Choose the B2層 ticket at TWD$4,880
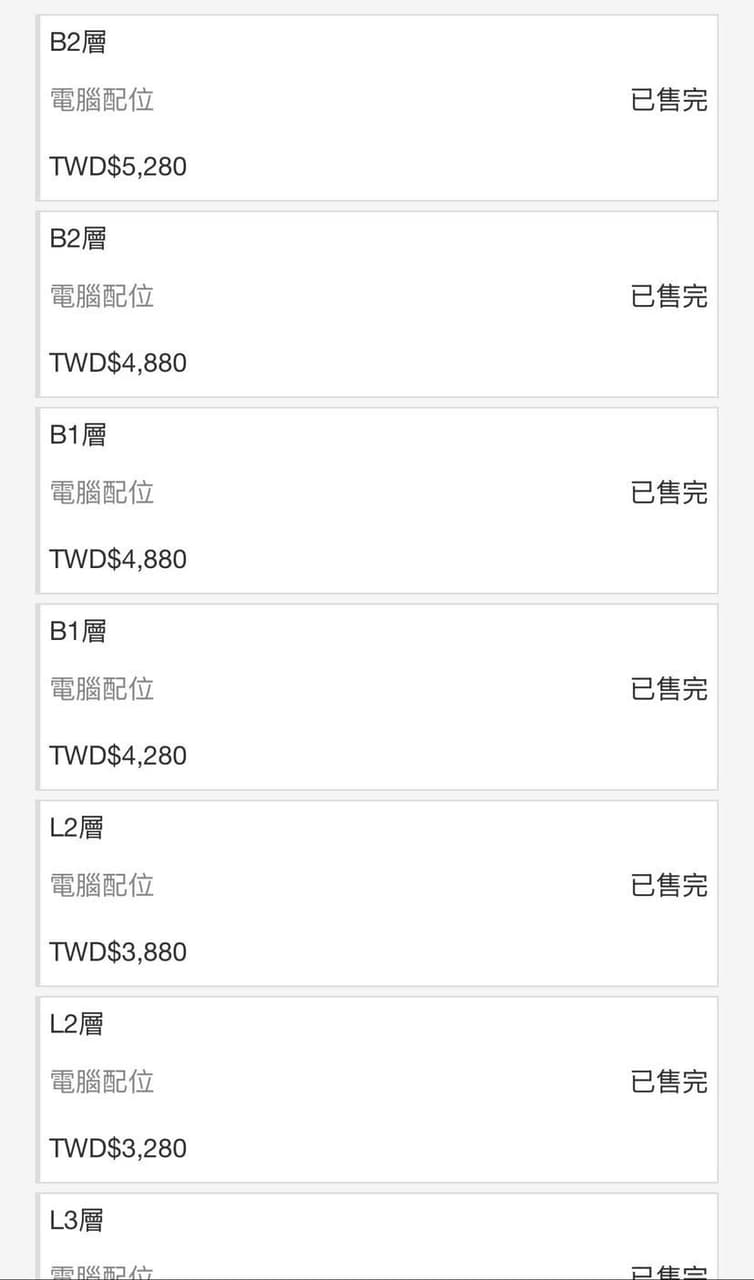This screenshot has width=754, height=1280. (x=377, y=304)
